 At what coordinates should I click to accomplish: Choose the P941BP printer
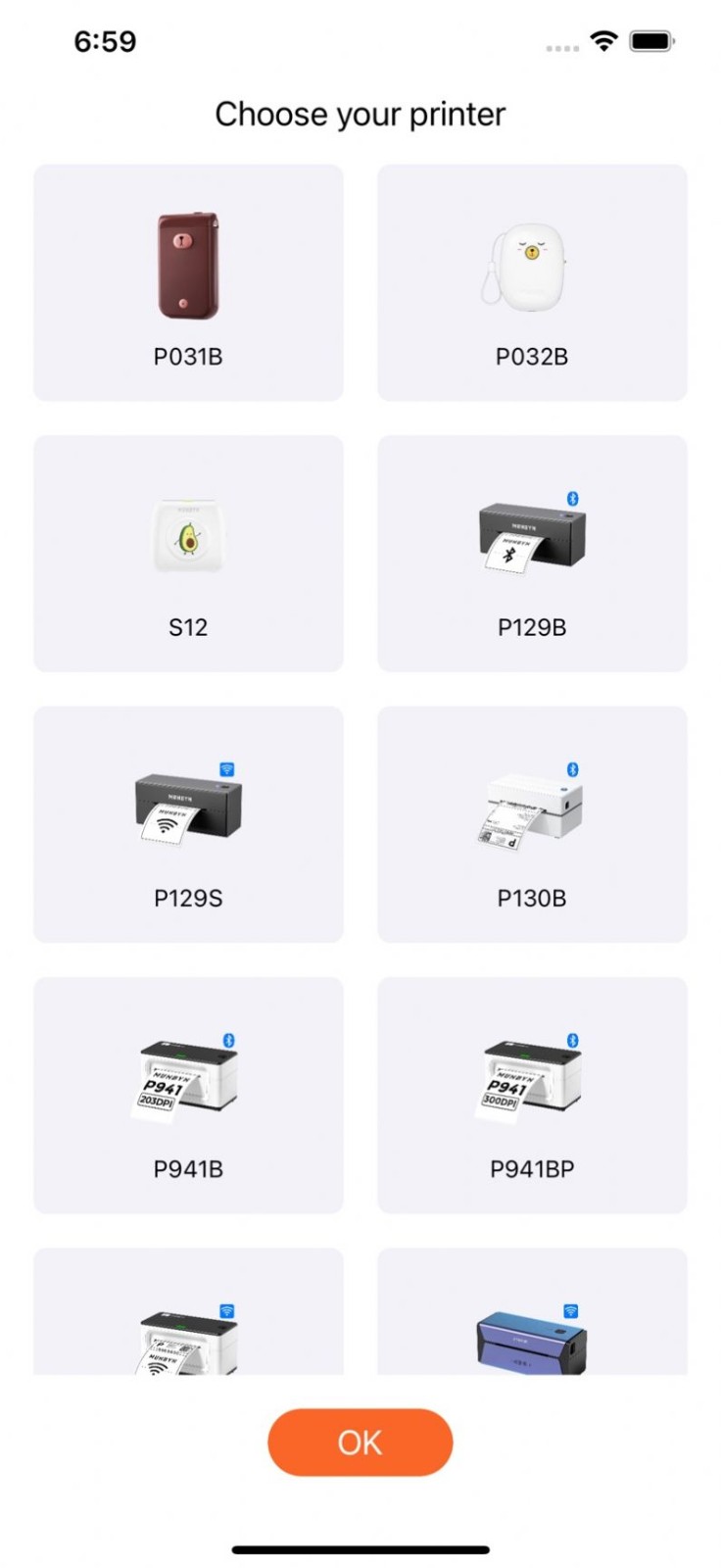coord(532,1095)
